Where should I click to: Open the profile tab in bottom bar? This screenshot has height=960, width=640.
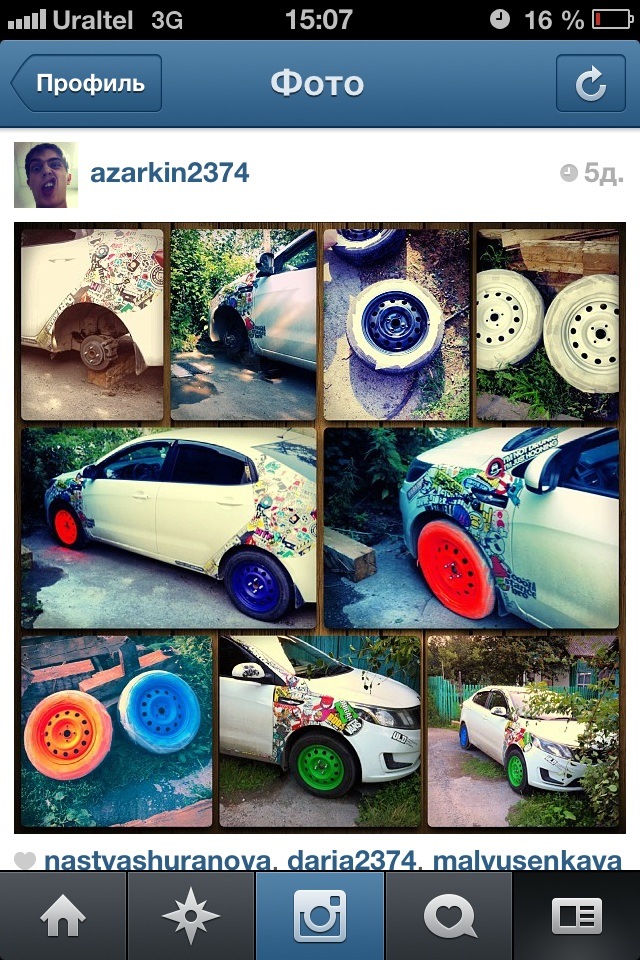point(576,916)
